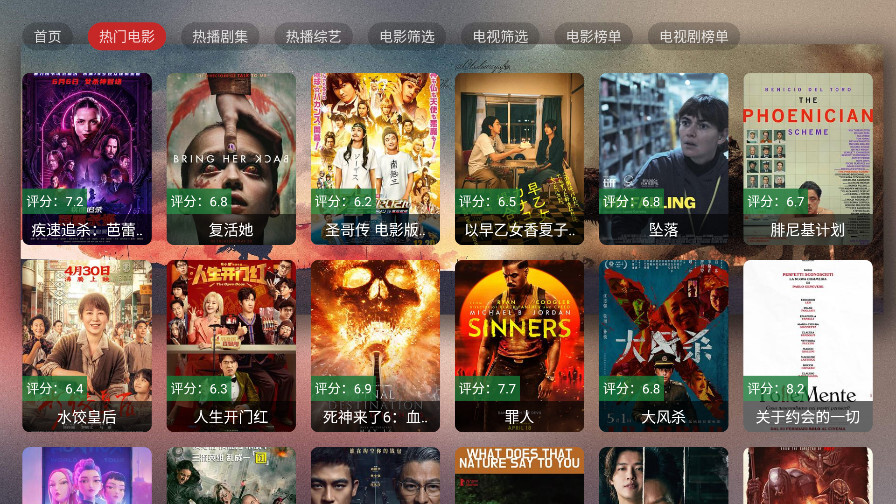
Task: Select the 人生开门红 poster
Action: click(231, 345)
